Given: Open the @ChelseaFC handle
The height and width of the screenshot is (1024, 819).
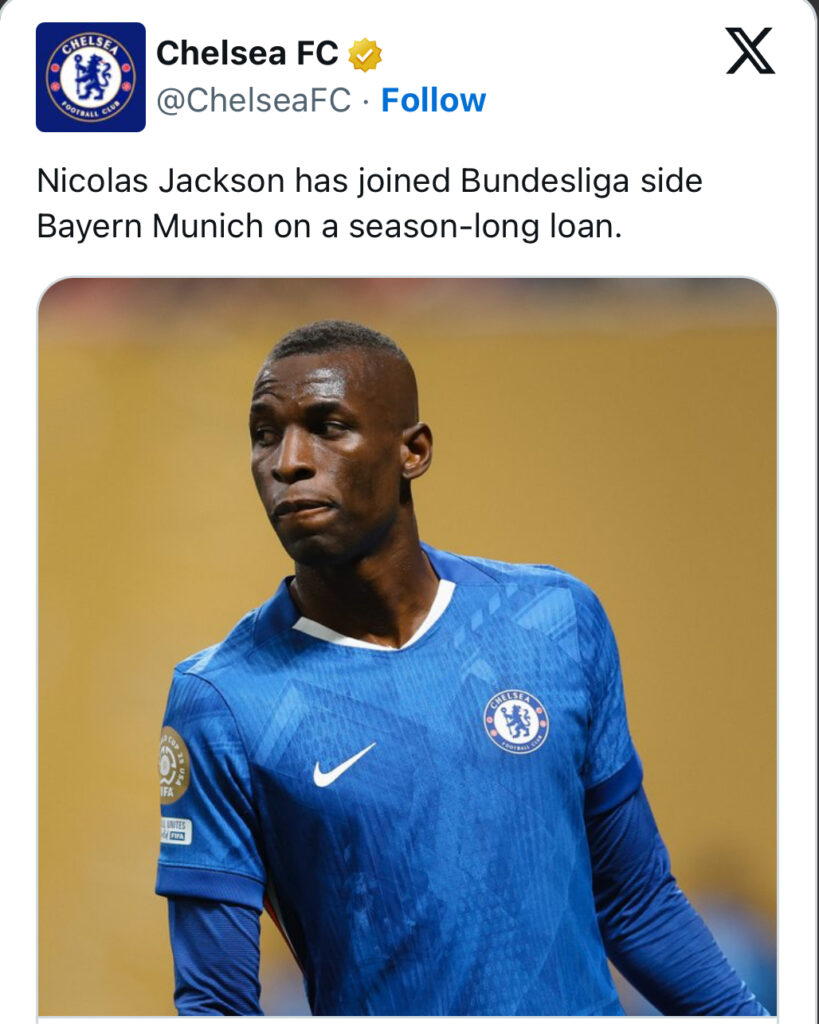Looking at the screenshot, I should (x=254, y=100).
